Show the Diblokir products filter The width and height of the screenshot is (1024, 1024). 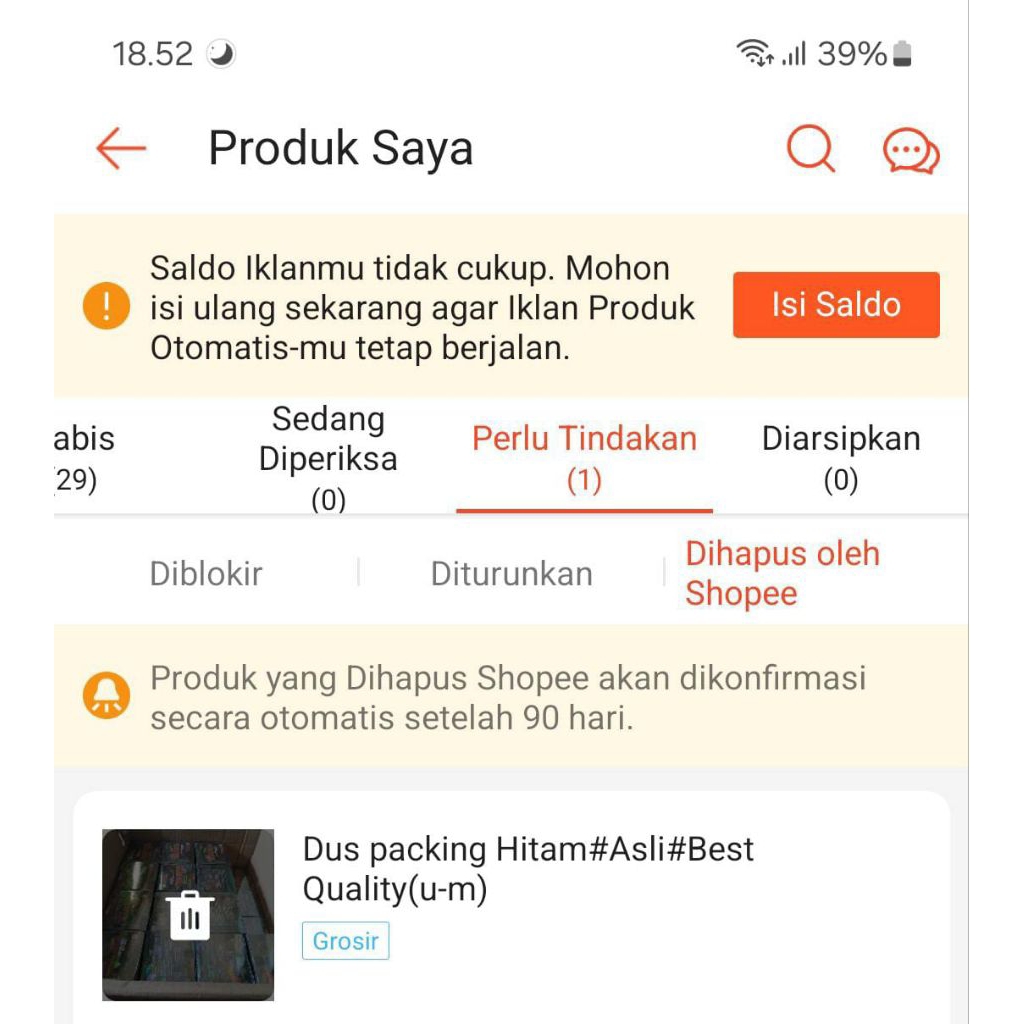coord(206,574)
